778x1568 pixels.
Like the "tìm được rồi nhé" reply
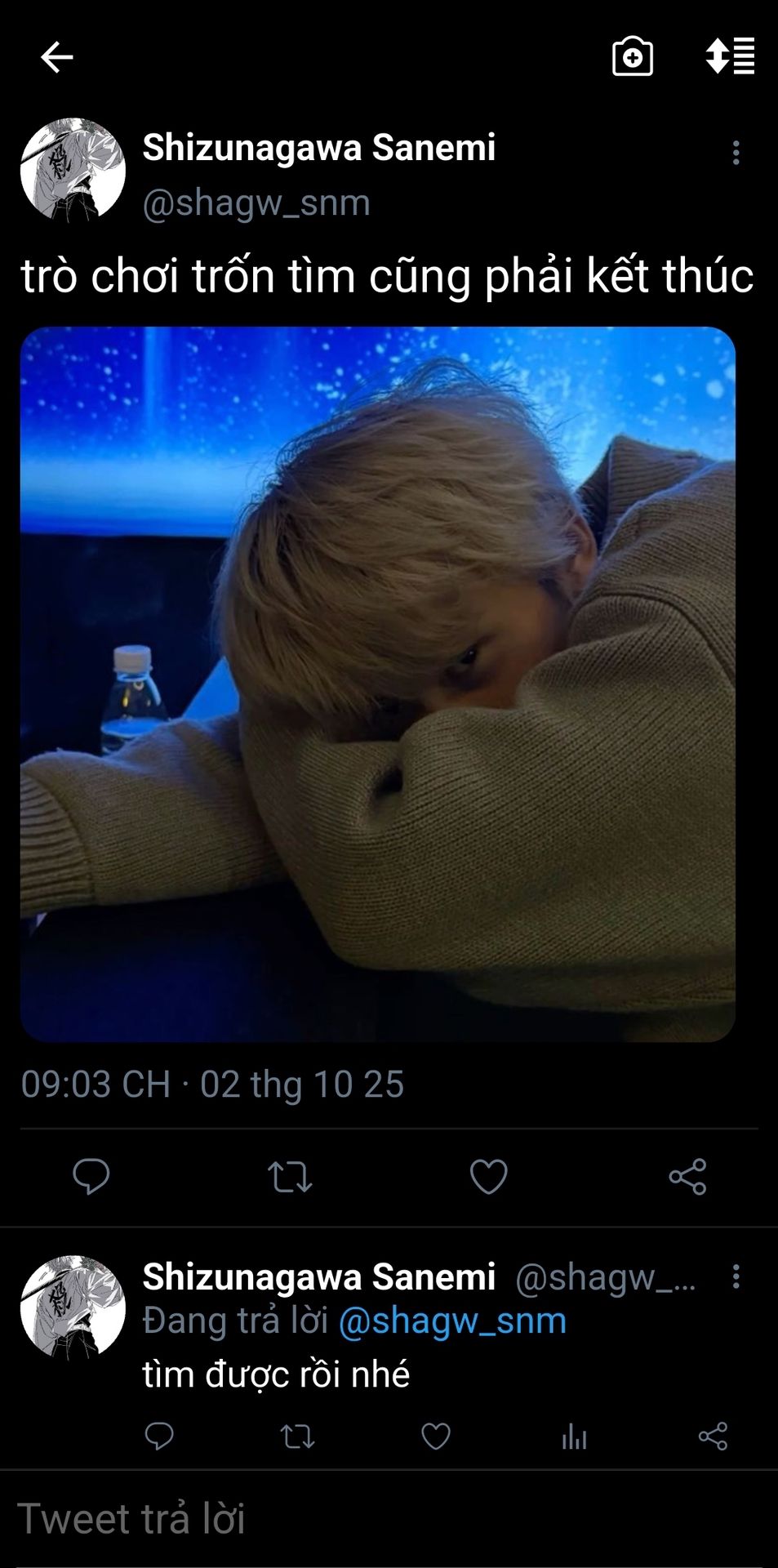pos(436,1437)
